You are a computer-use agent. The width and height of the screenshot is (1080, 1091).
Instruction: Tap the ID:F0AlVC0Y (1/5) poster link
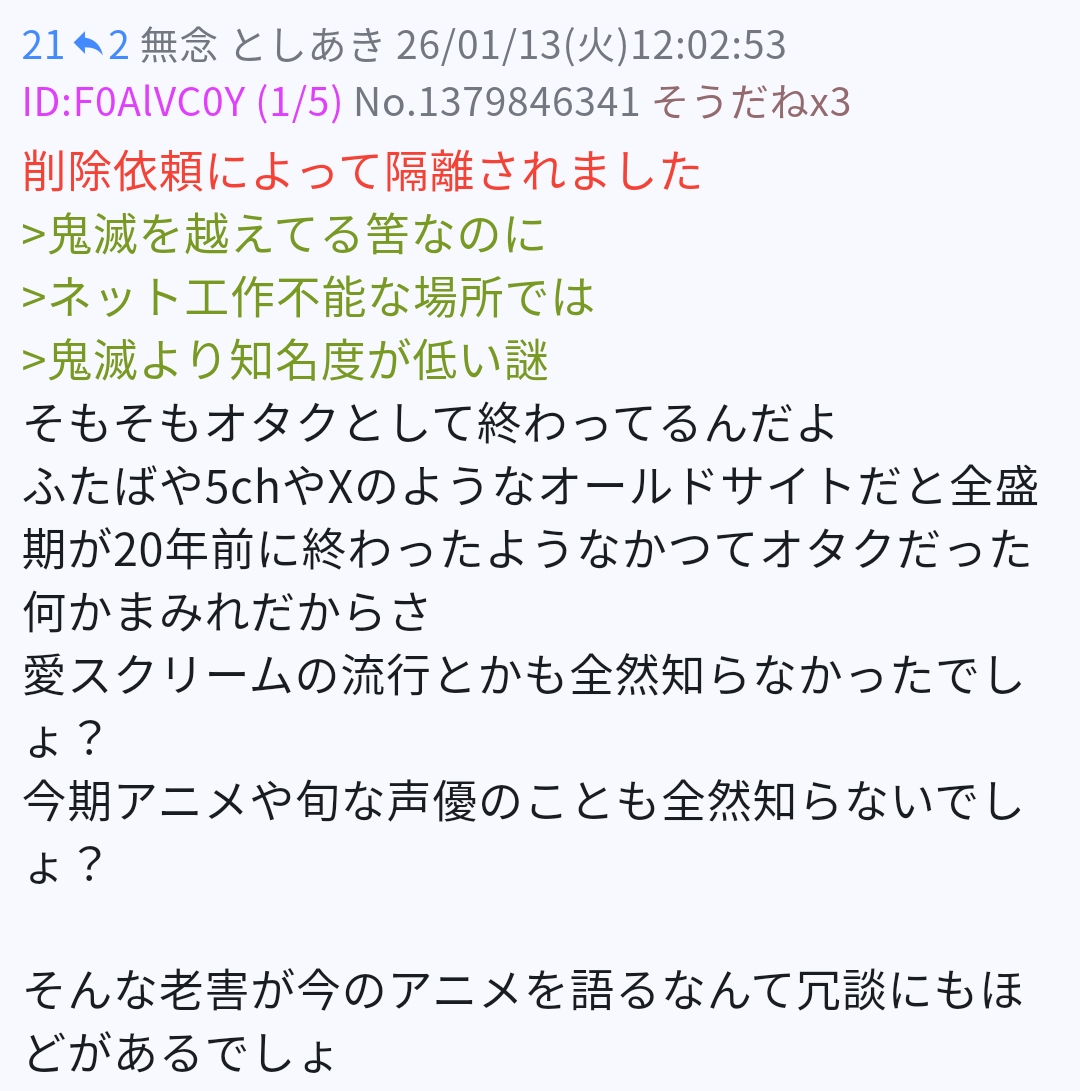[181, 102]
